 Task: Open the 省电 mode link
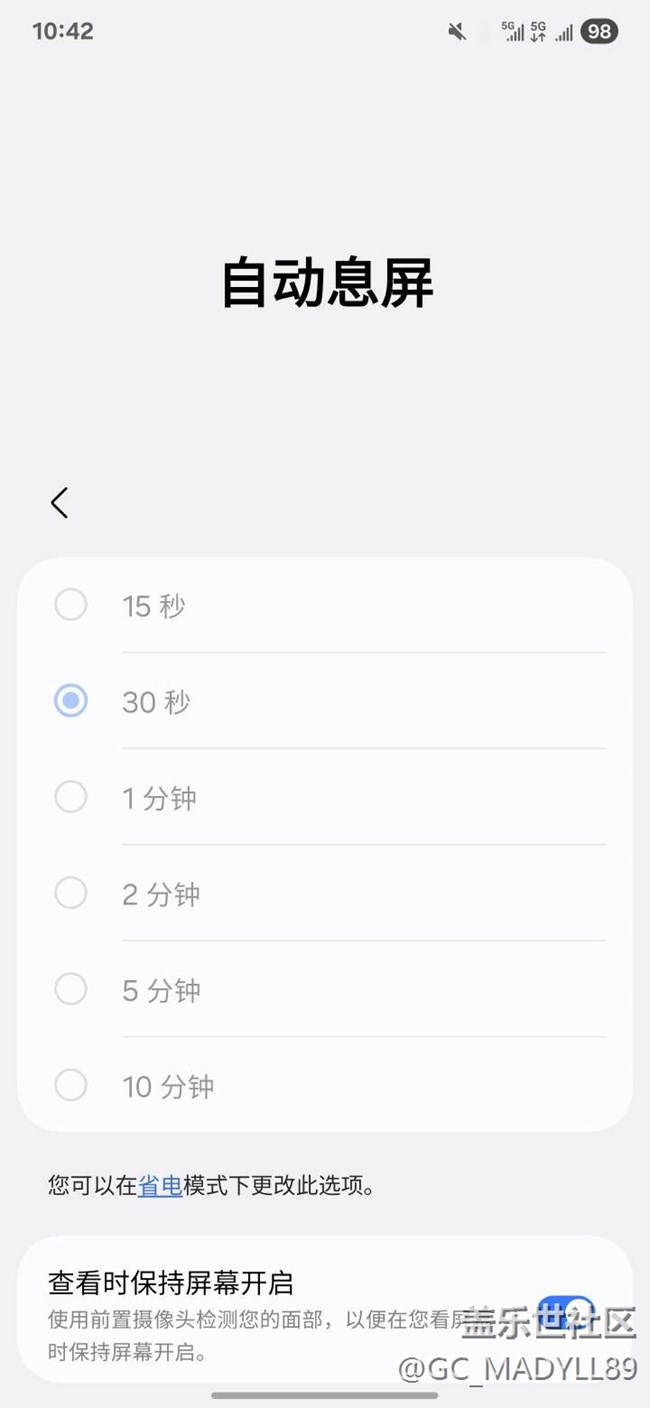pyautogui.click(x=160, y=1186)
